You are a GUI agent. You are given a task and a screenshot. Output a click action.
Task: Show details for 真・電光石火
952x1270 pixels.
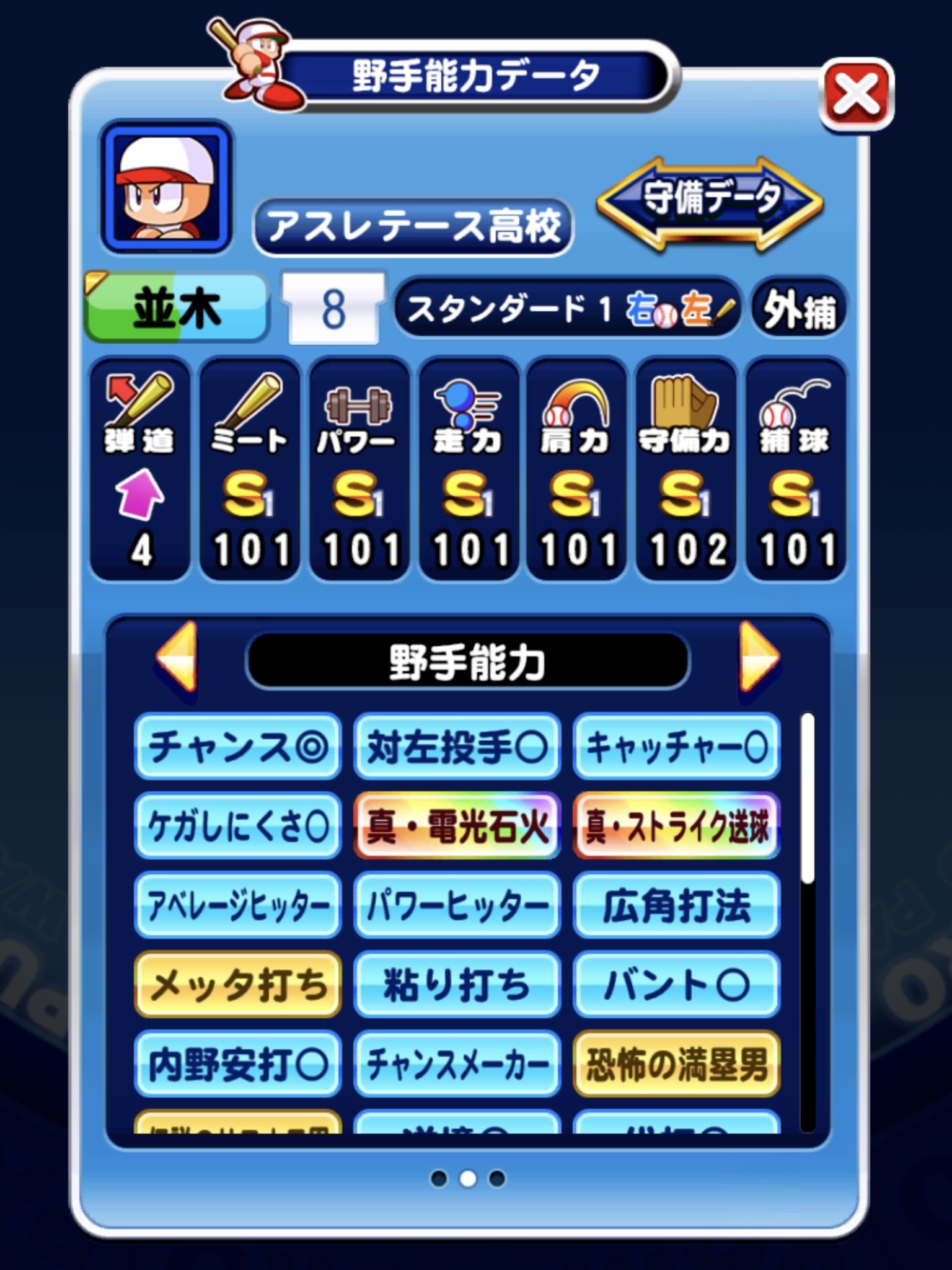[457, 825]
